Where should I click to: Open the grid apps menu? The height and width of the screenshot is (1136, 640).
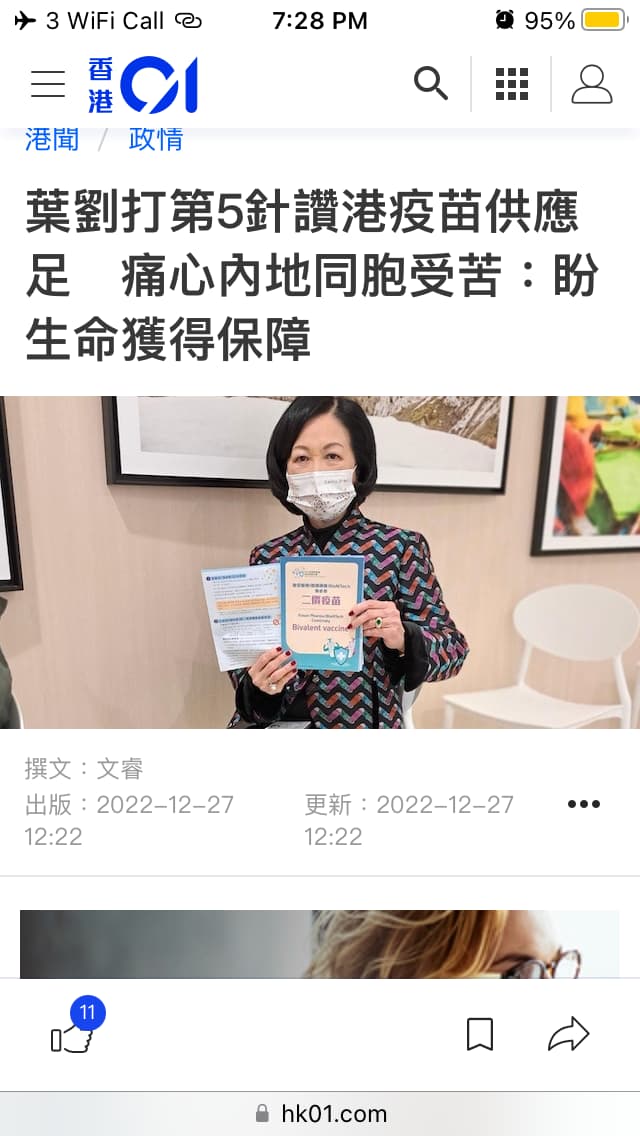click(512, 84)
